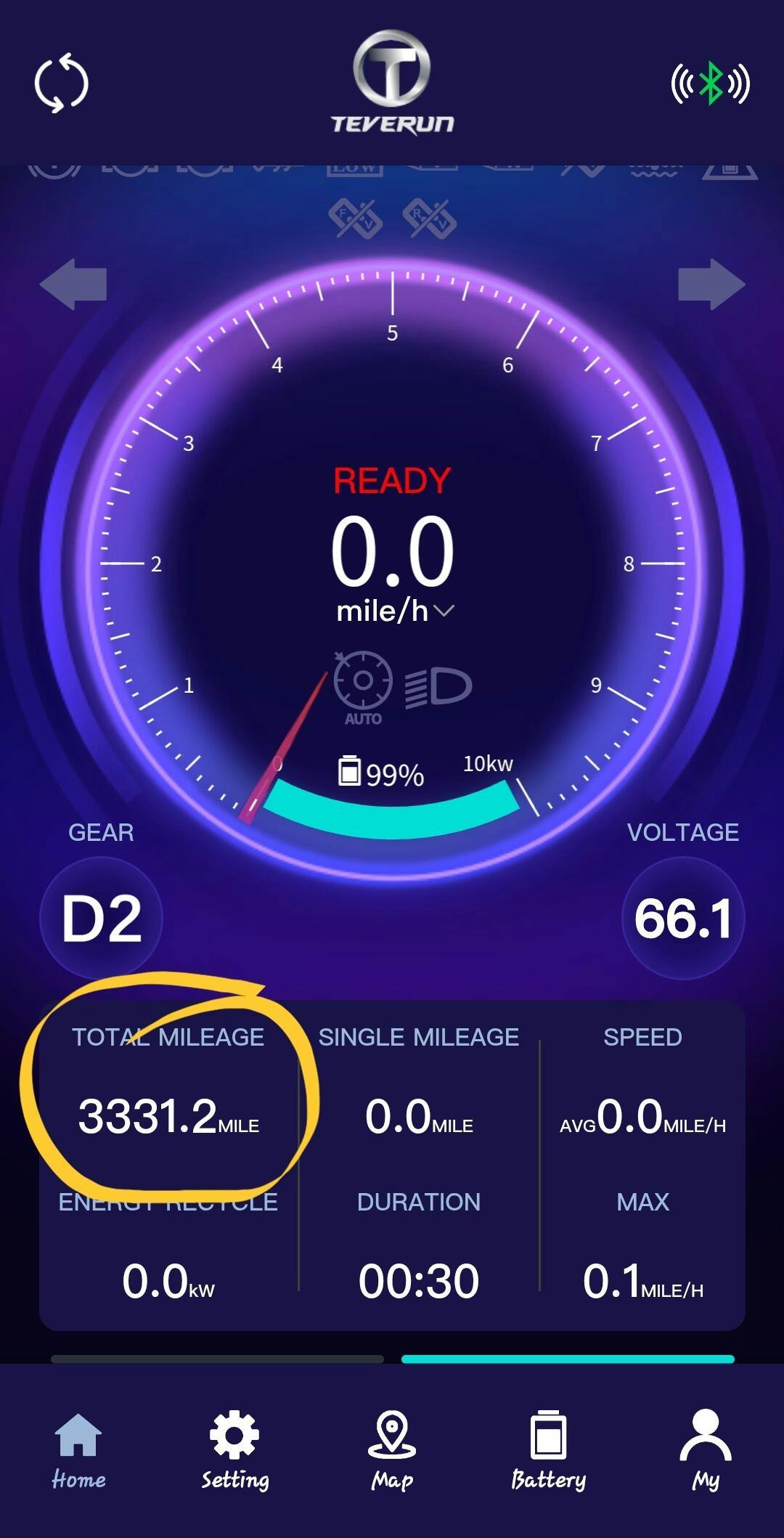This screenshot has width=784, height=1538.
Task: Switch to the My profile tab
Action: pos(705,1449)
